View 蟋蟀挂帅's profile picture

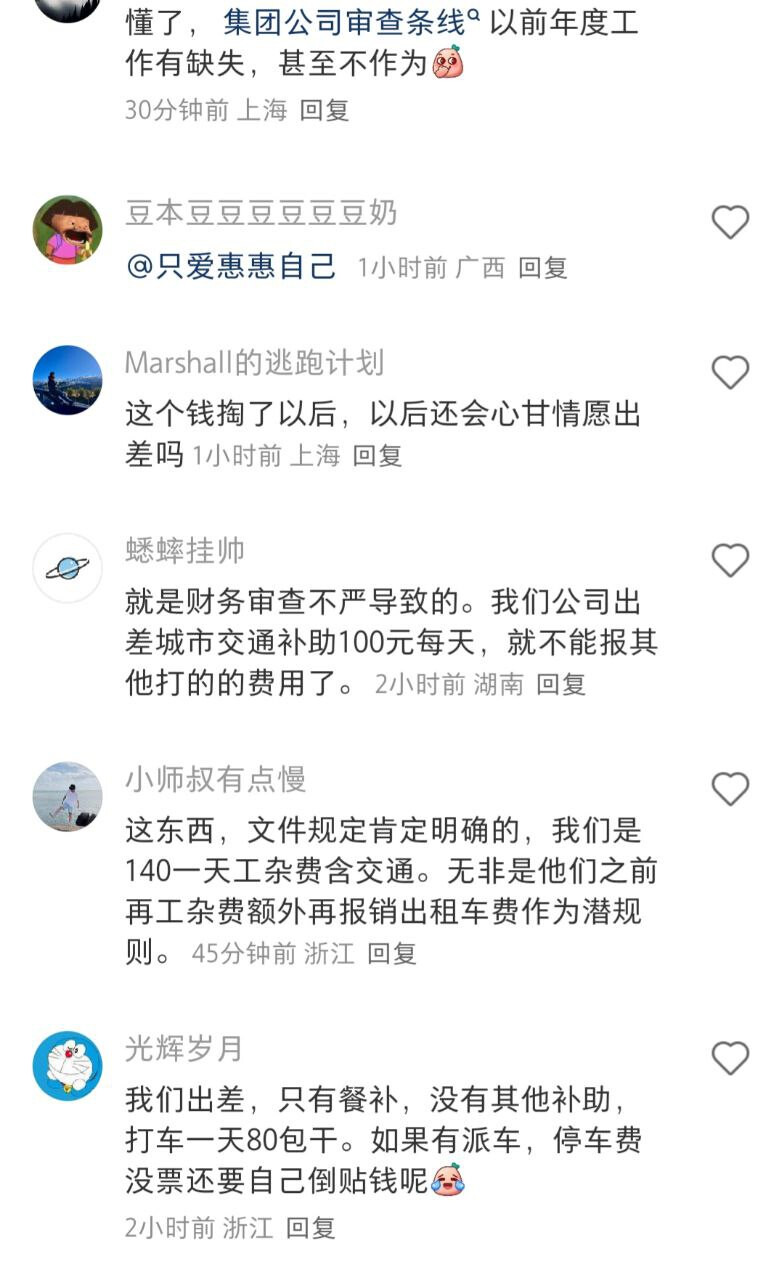(68, 568)
